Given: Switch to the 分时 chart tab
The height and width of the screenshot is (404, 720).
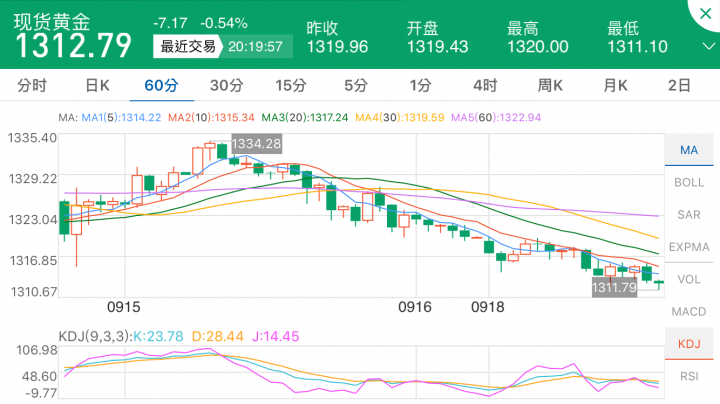Looking at the screenshot, I should pos(32,86).
